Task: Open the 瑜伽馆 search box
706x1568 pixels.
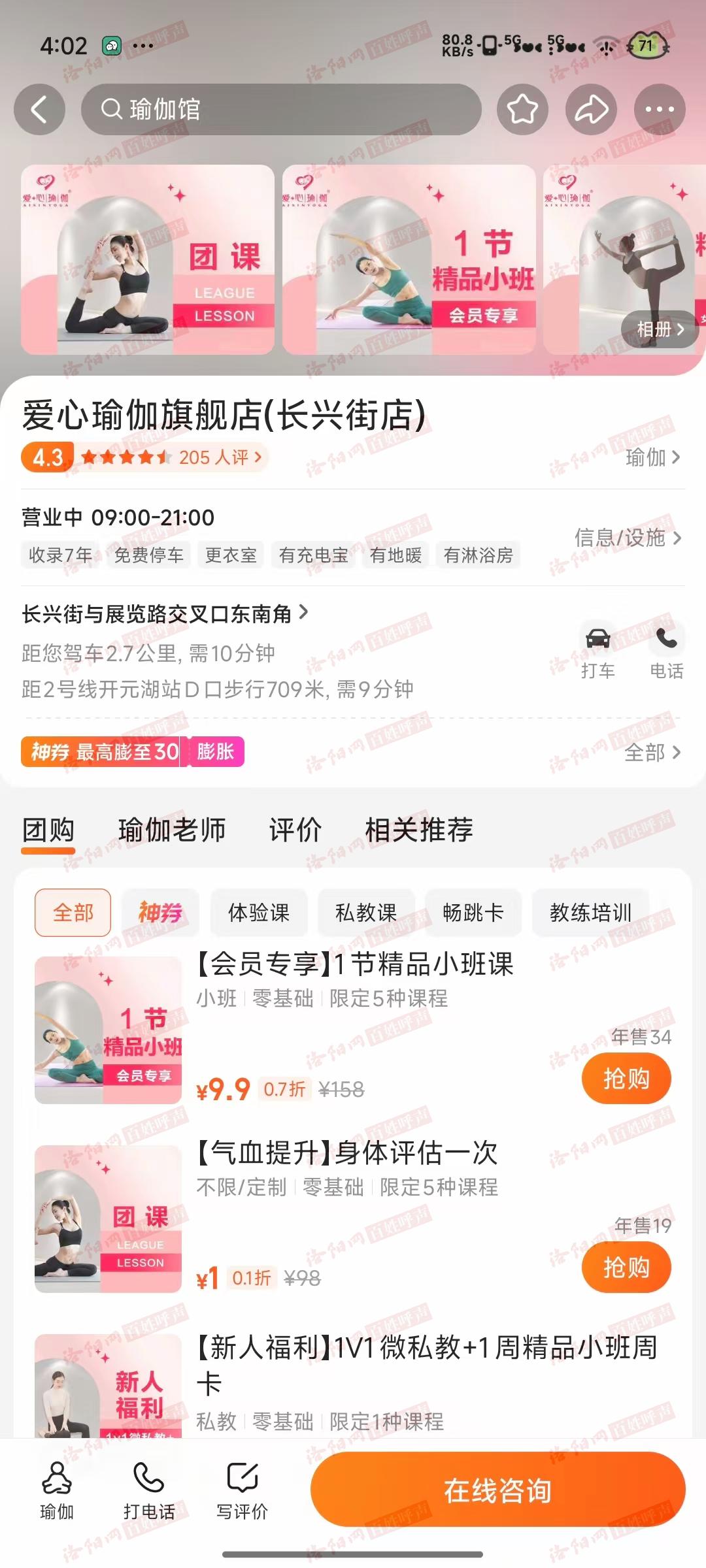Action: [281, 109]
